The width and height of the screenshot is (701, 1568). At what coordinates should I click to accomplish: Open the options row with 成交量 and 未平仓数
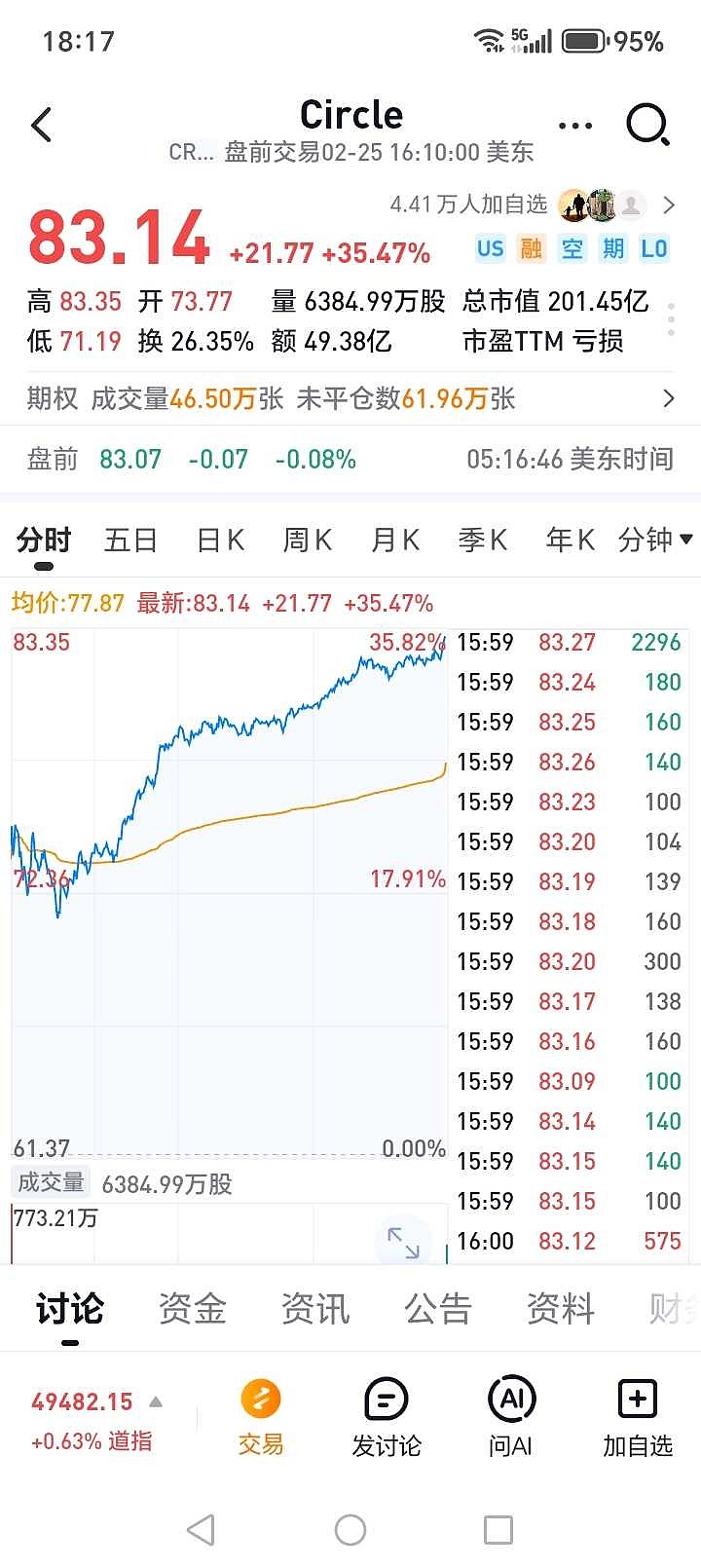pos(350,398)
